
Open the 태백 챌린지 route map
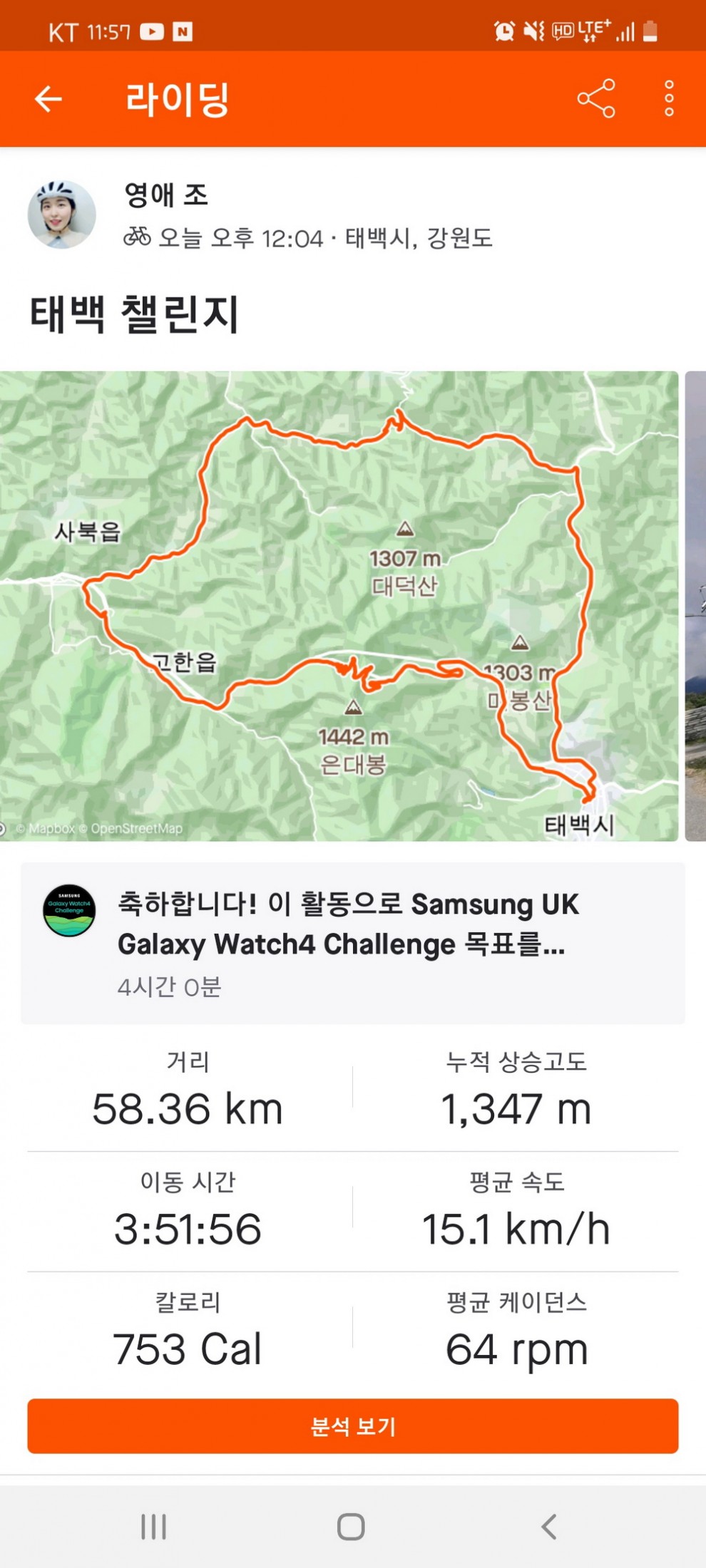pyautogui.click(x=339, y=606)
